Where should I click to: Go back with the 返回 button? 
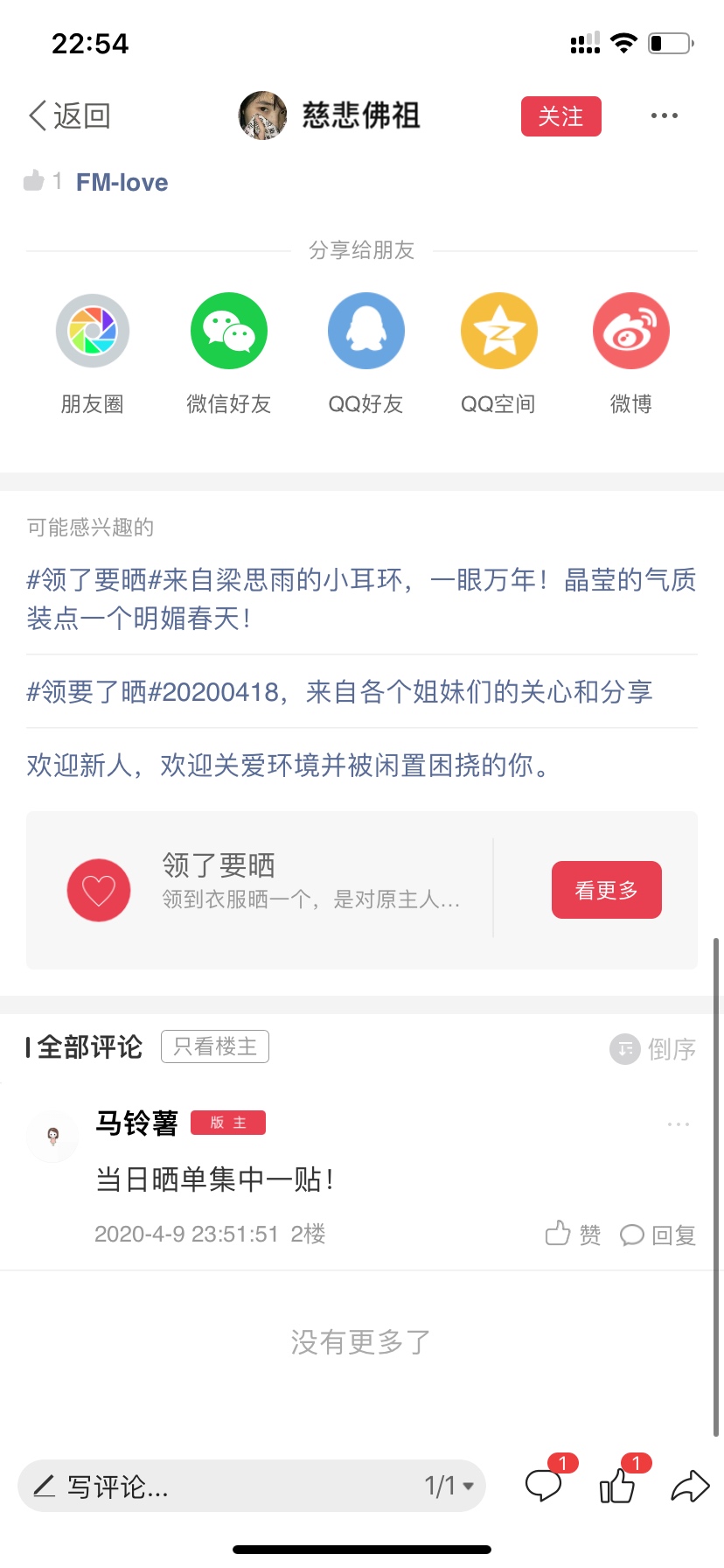coord(70,115)
